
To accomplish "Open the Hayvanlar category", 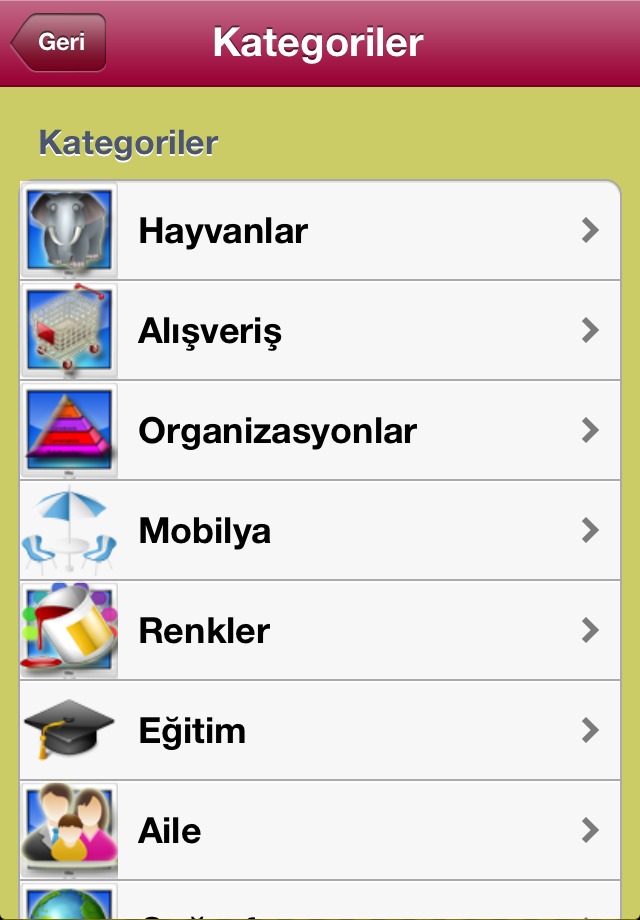I will click(x=320, y=231).
